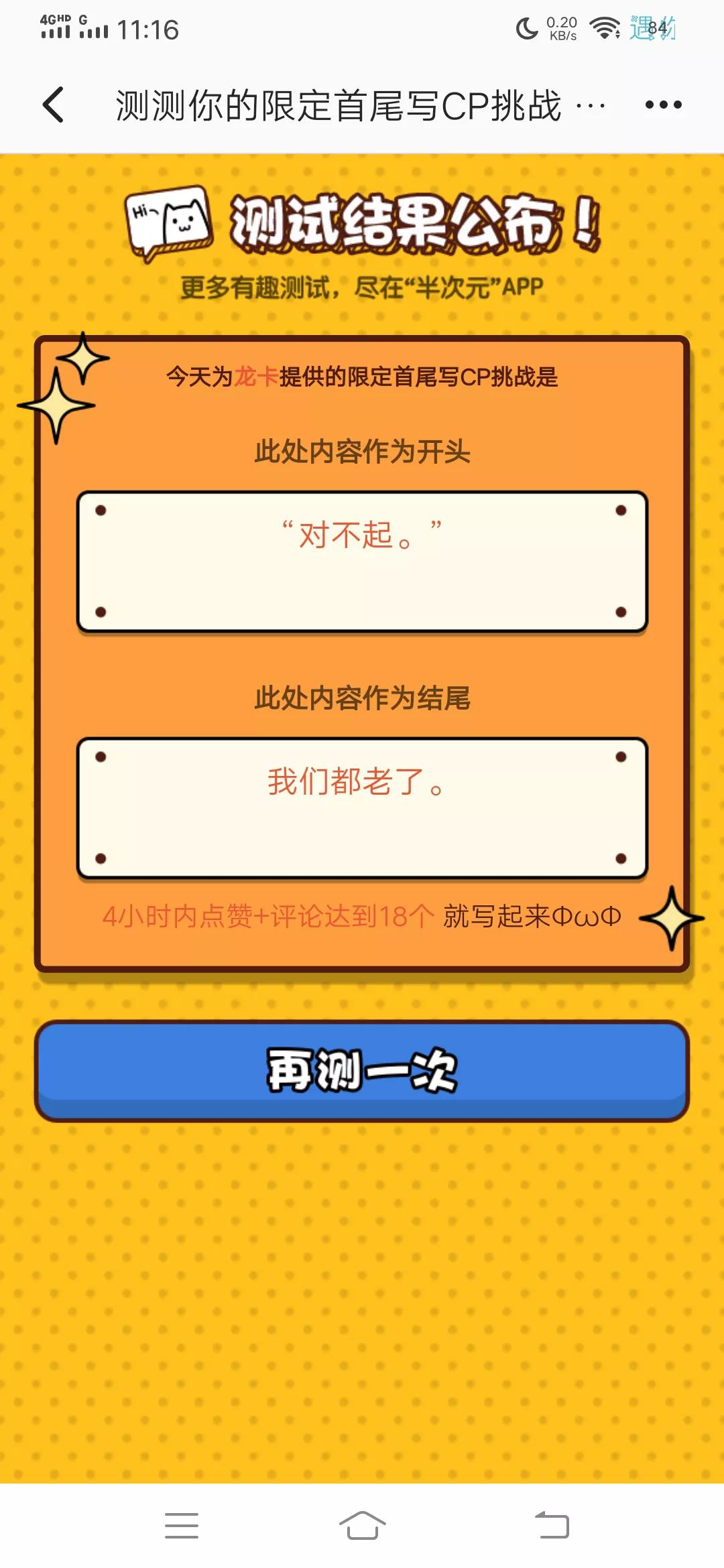Viewport: 724px width, 1568px height.
Task: Go to the system home screen
Action: click(362, 1526)
